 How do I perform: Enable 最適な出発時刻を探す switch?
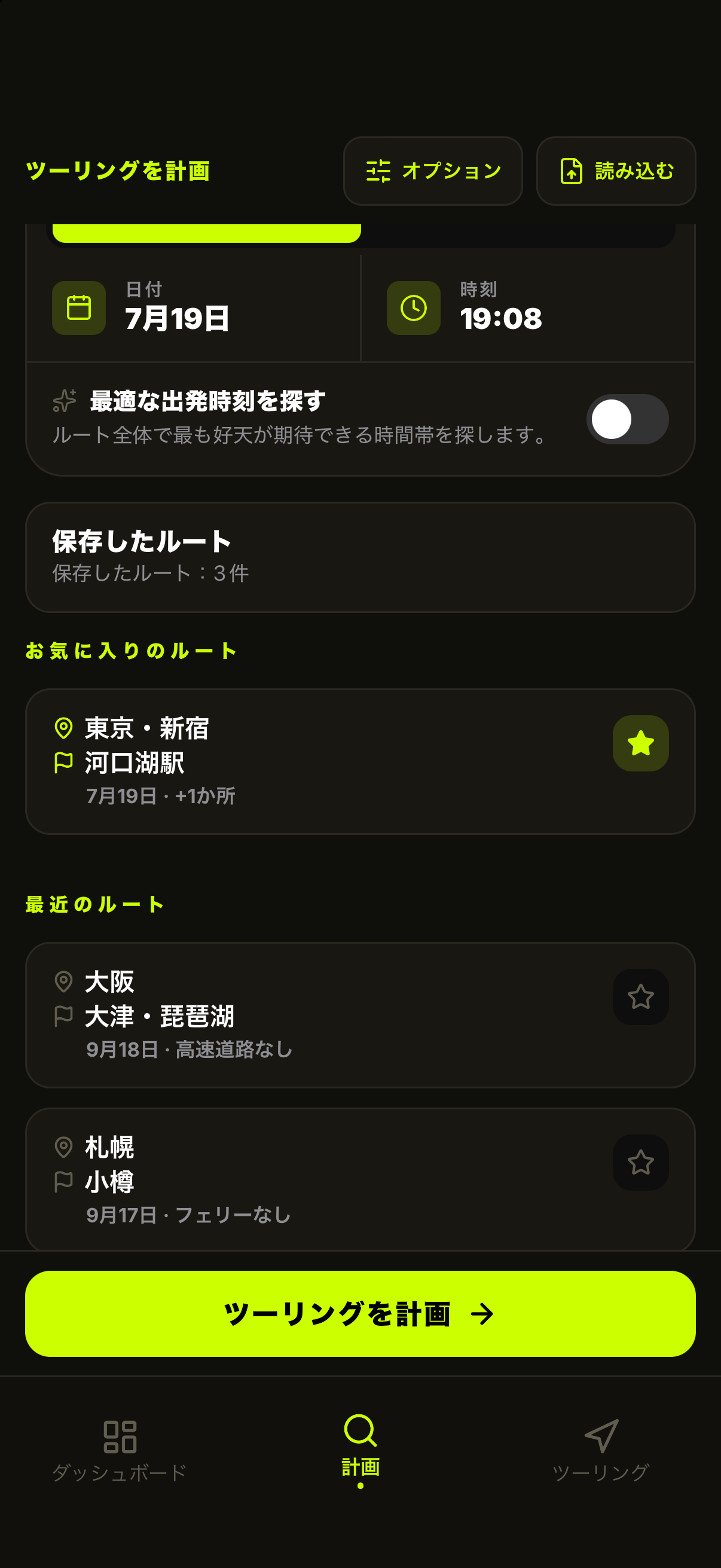[627, 419]
